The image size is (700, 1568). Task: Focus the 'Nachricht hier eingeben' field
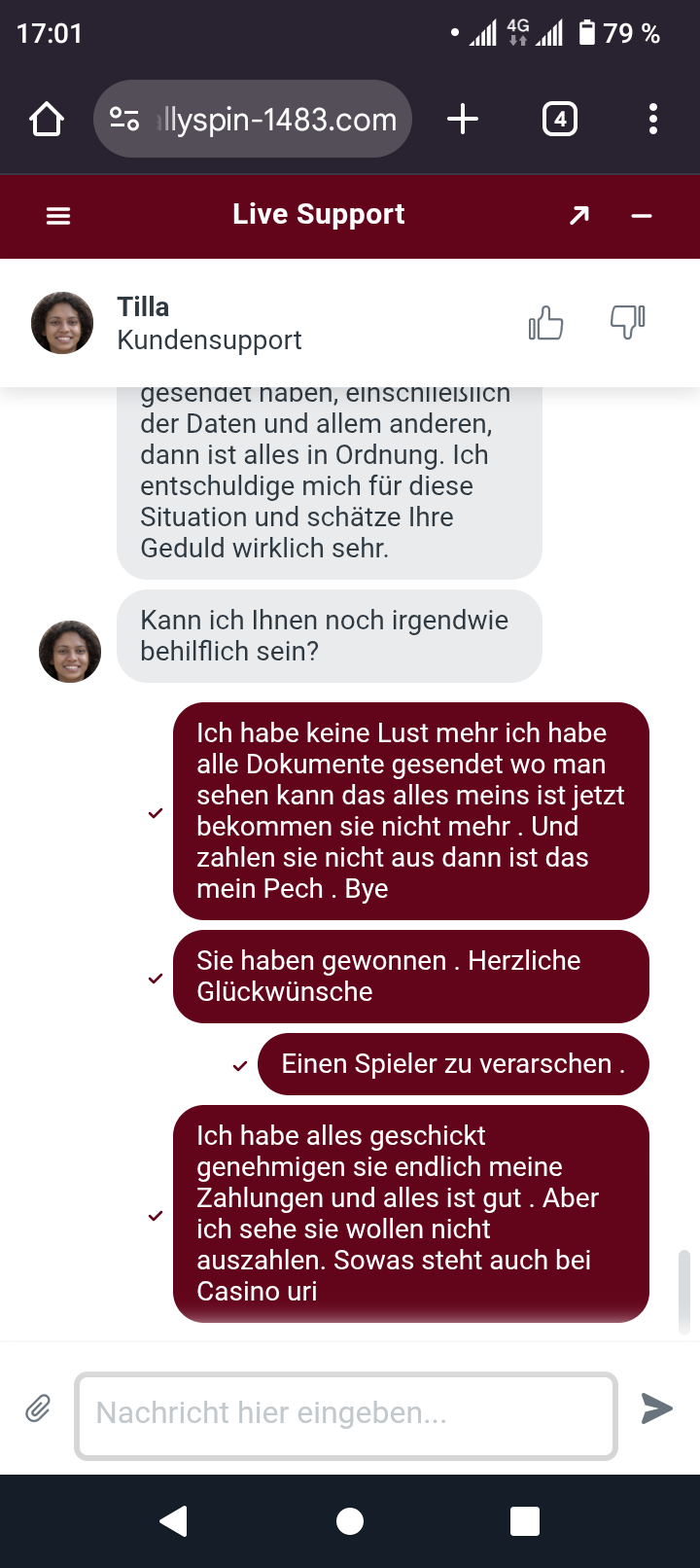[345, 1413]
